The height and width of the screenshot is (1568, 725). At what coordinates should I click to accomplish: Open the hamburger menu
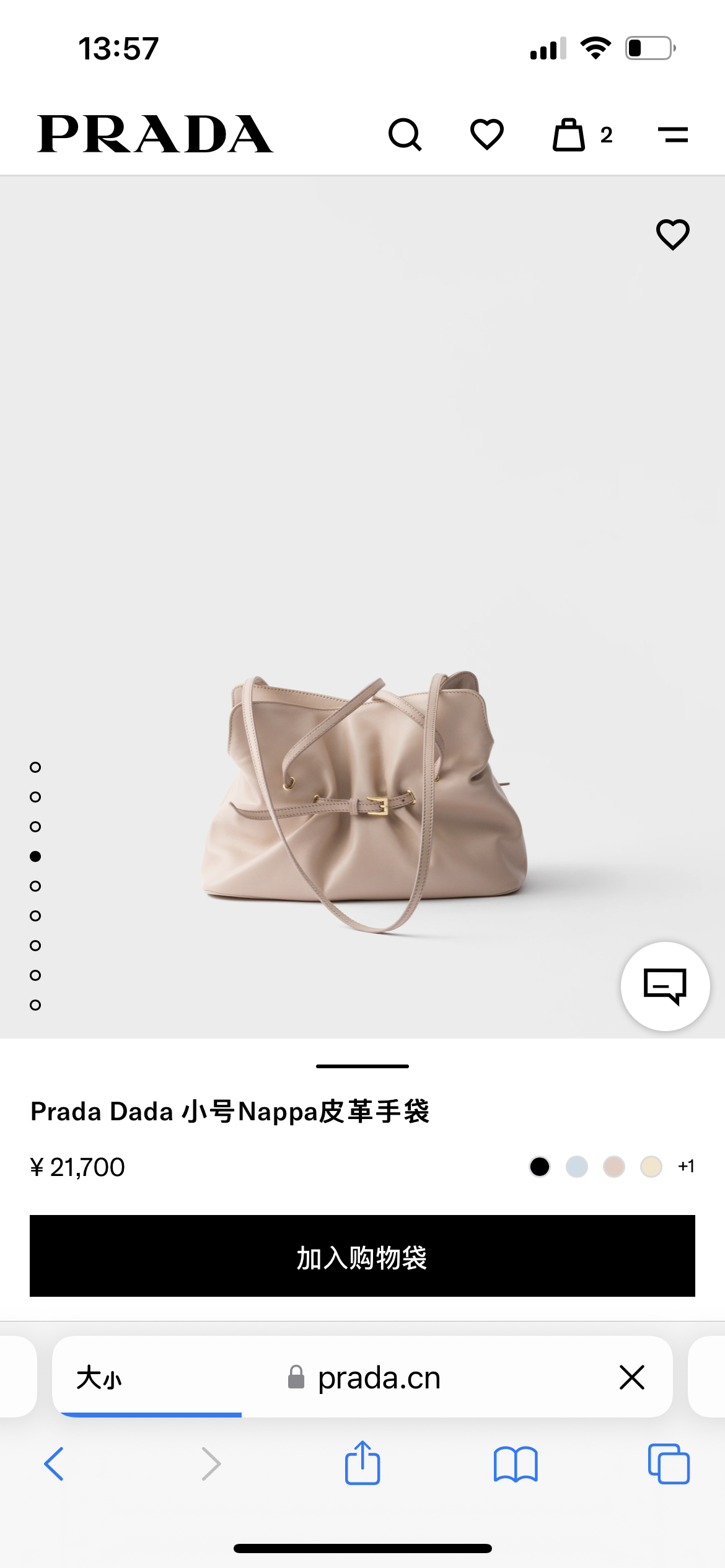tap(673, 134)
